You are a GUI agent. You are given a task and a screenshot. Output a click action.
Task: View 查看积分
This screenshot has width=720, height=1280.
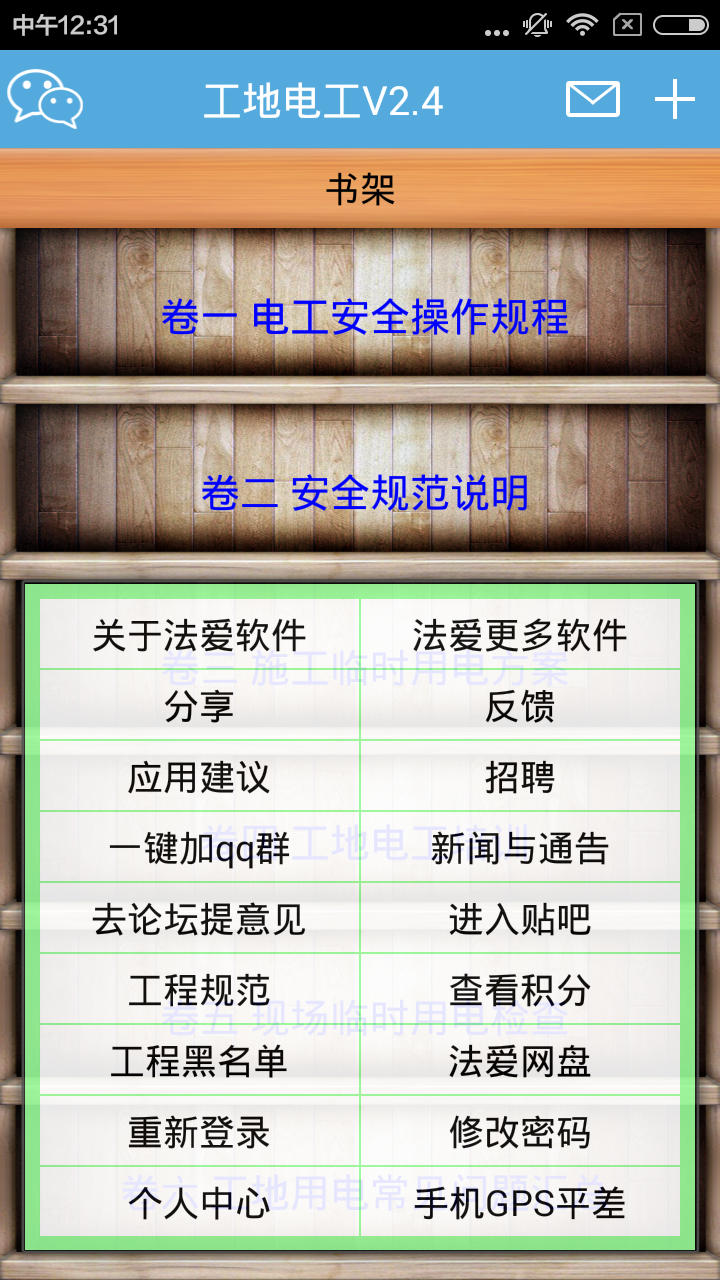[520, 990]
